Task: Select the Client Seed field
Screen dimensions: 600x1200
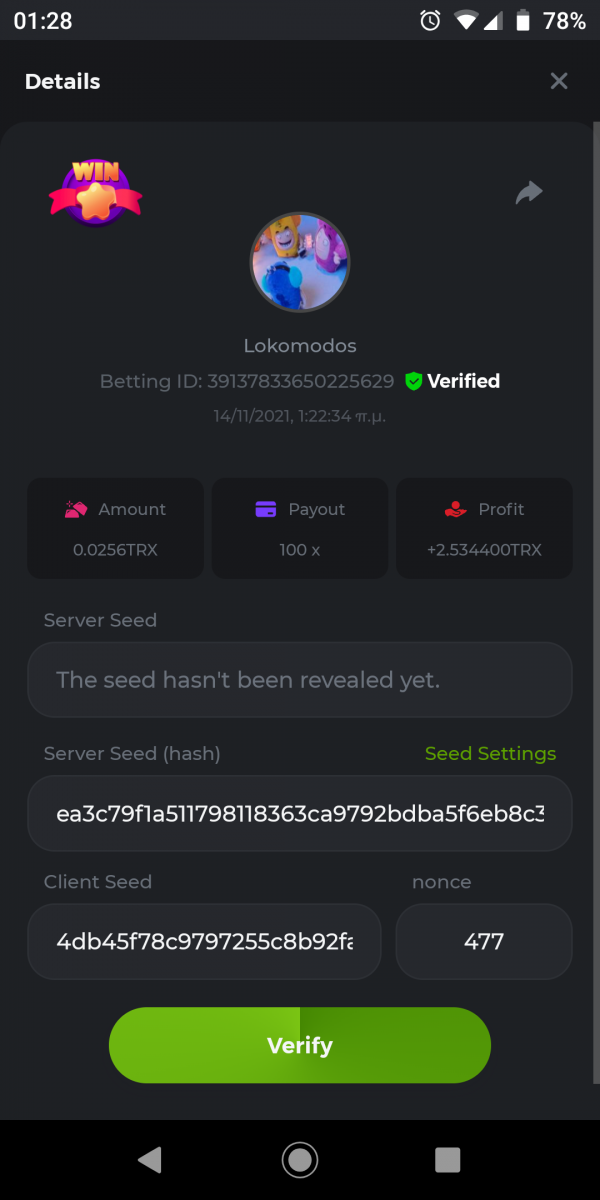Action: pyautogui.click(x=204, y=941)
